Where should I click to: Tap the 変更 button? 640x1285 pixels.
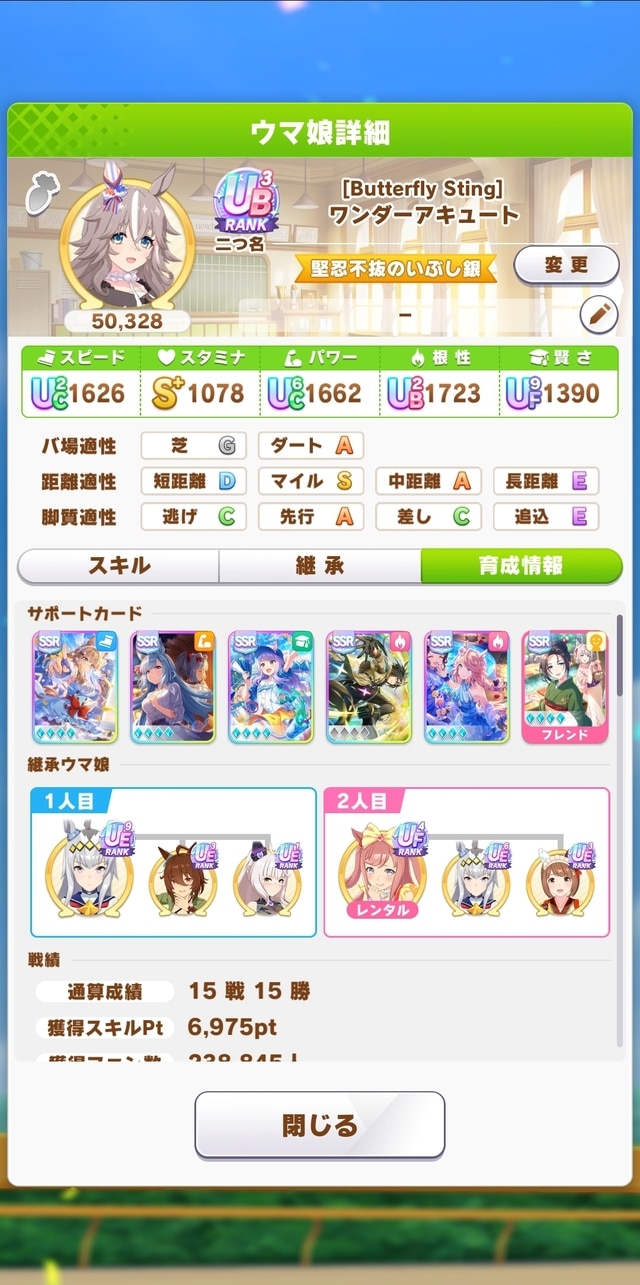(x=567, y=266)
